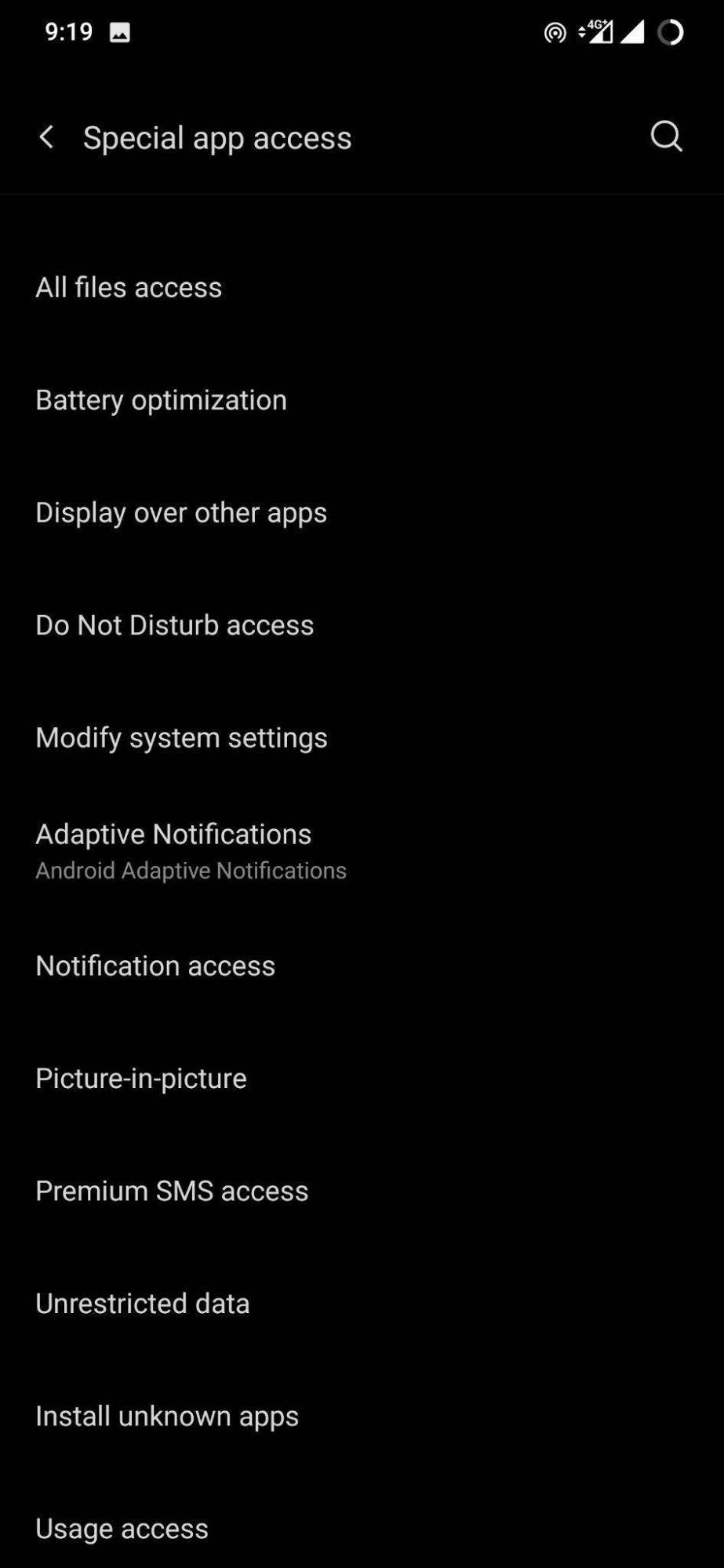The image size is (724, 1568).
Task: Open Picture-in-picture settings
Action: (x=140, y=1077)
